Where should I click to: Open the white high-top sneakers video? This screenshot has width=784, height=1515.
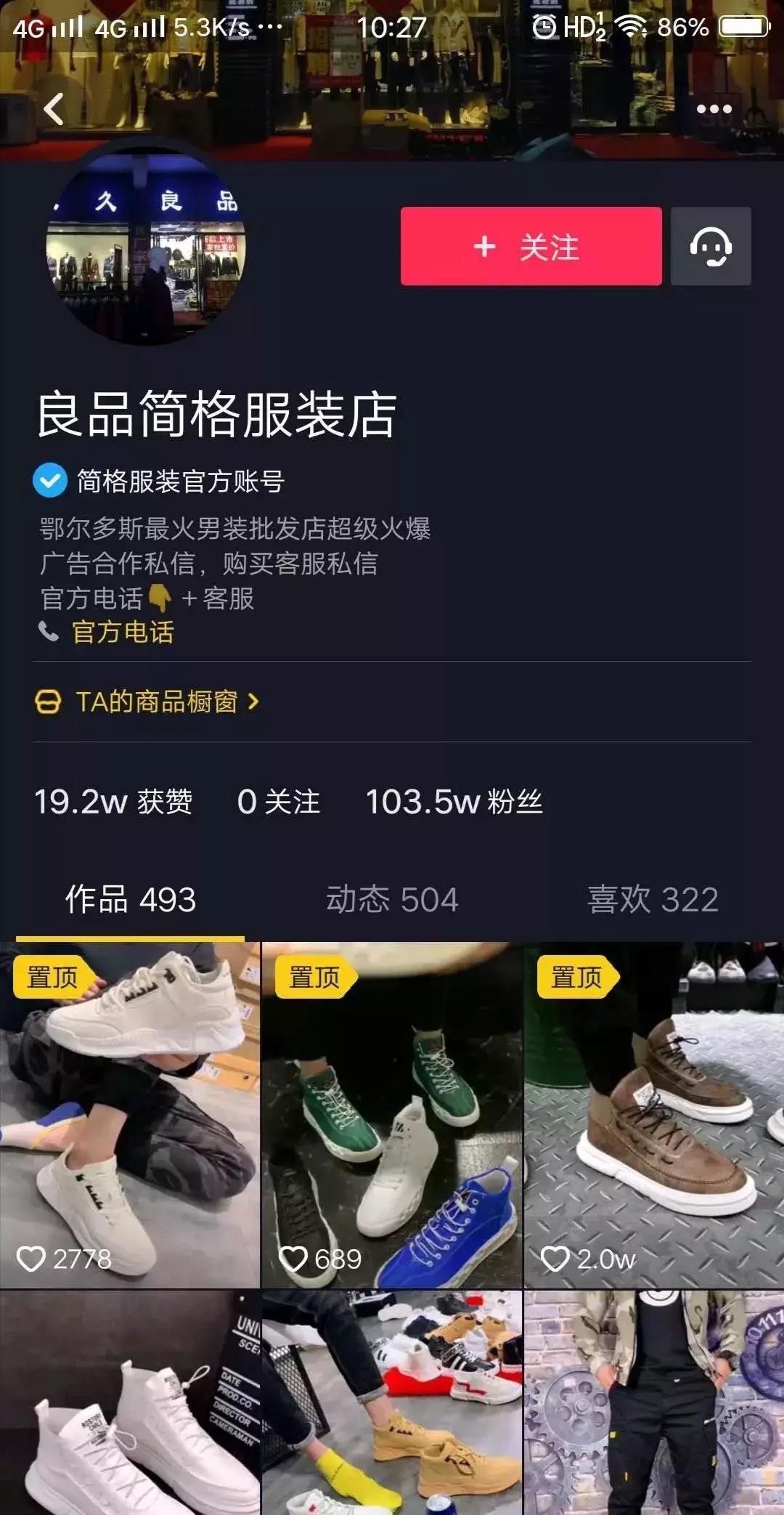coord(129,1402)
